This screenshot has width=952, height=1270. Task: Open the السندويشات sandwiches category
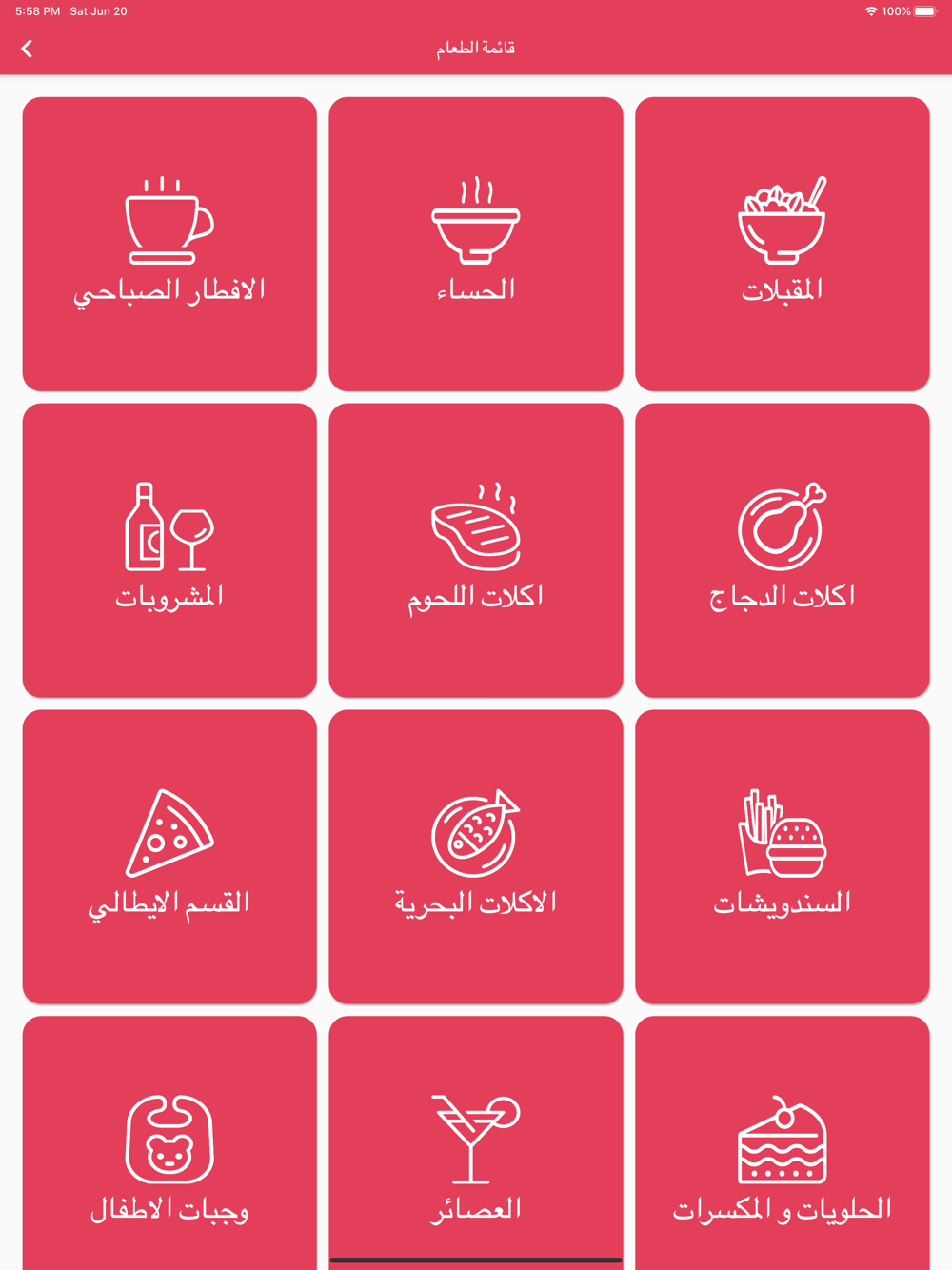pos(783,857)
